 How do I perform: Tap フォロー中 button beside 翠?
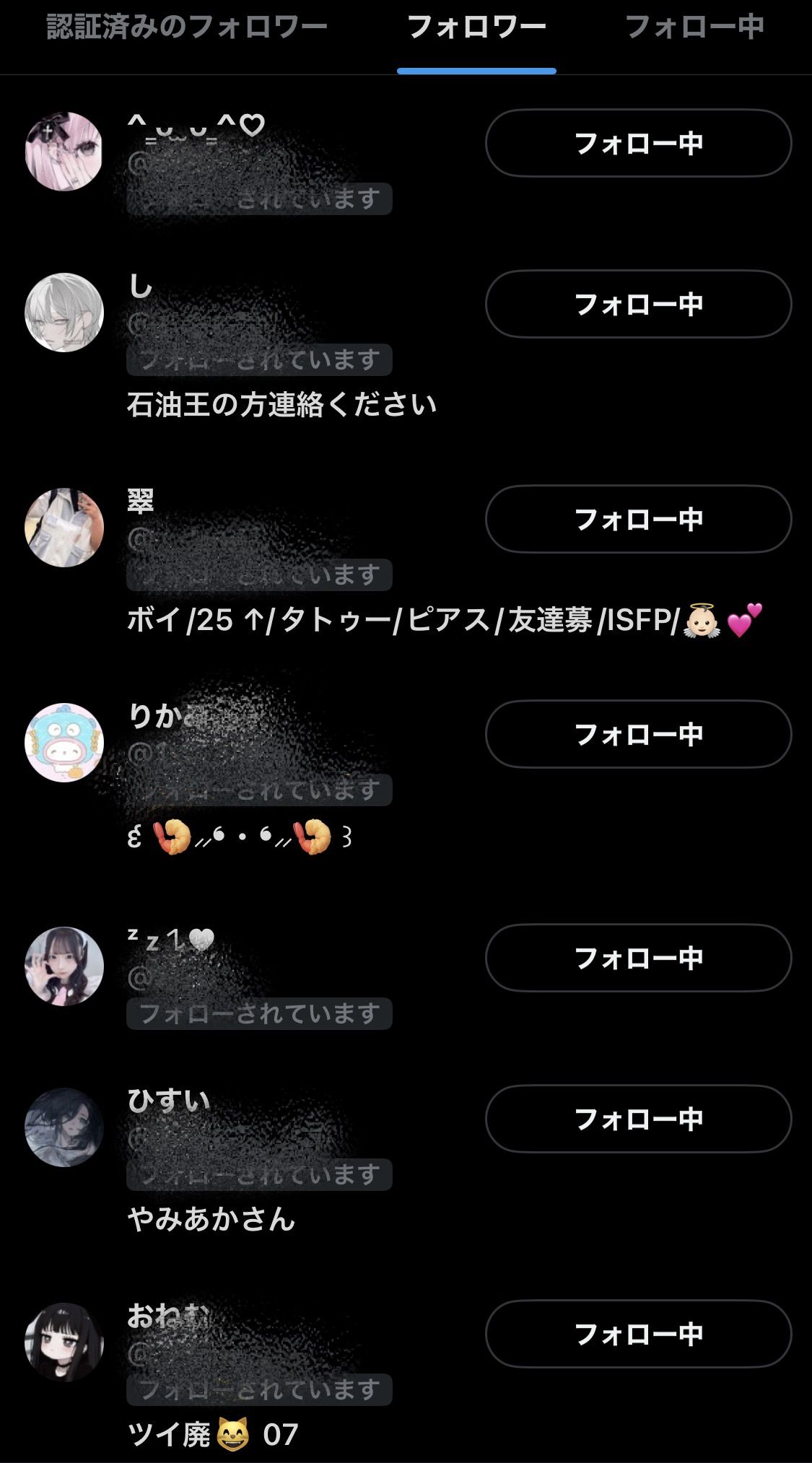638,519
